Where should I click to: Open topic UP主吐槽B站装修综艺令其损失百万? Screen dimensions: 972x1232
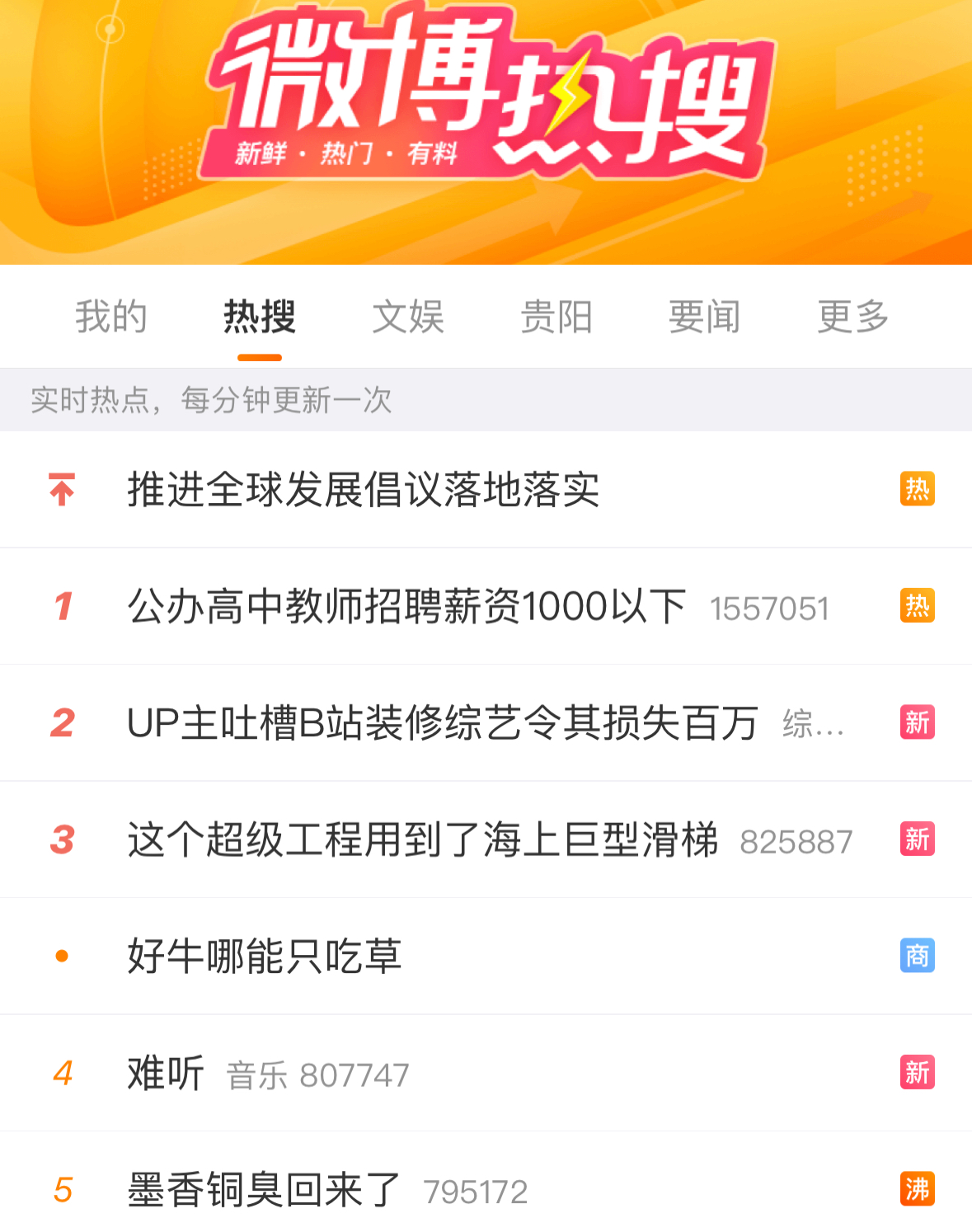coord(442,723)
